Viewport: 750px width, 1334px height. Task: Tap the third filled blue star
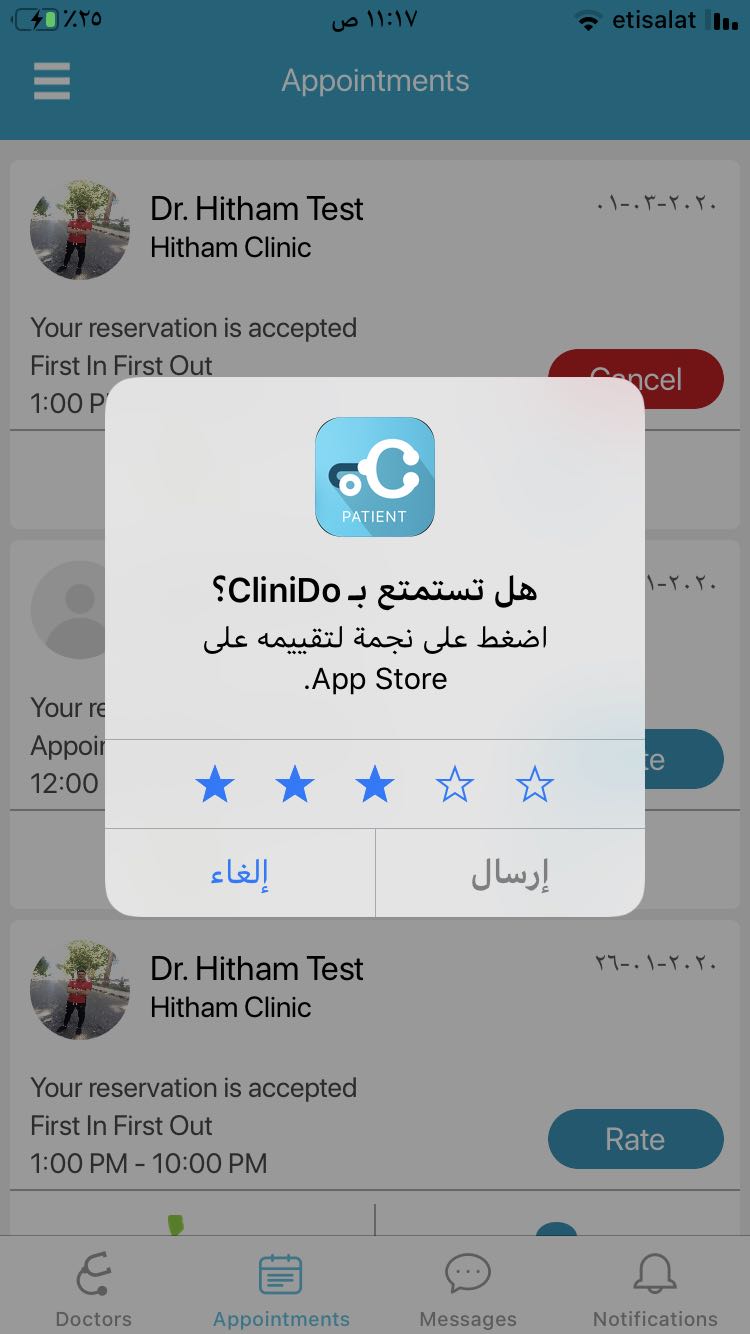[375, 785]
